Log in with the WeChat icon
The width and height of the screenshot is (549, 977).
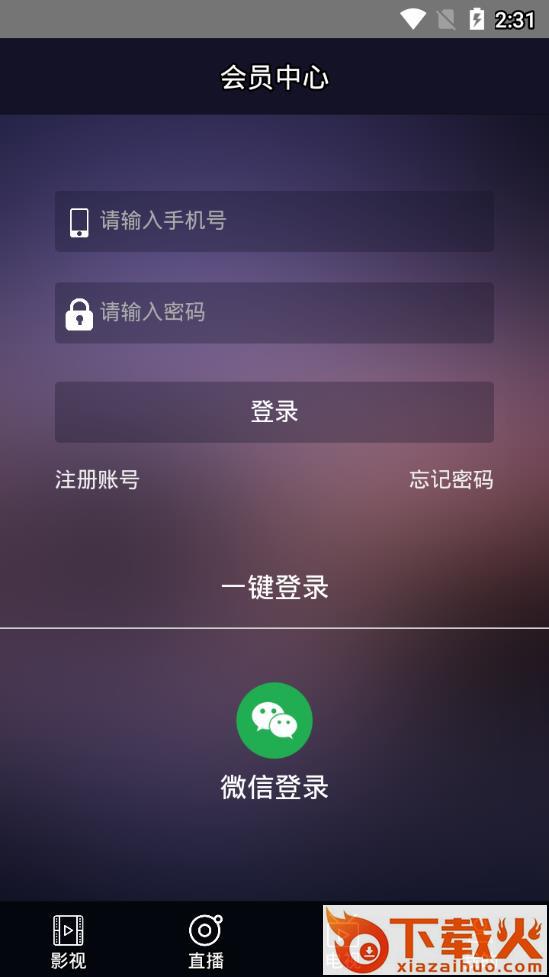[x=274, y=720]
